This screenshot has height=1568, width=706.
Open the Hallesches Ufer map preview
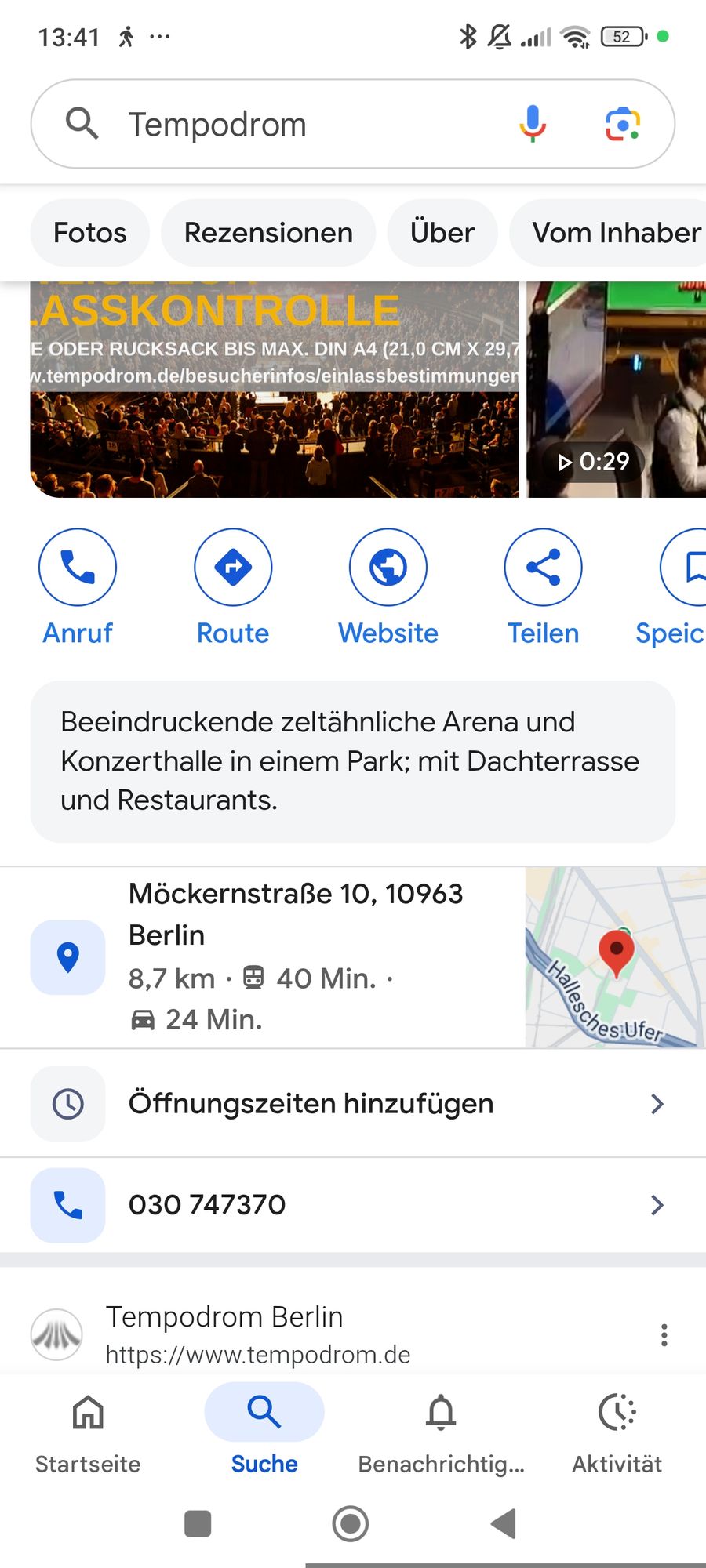pos(616,957)
